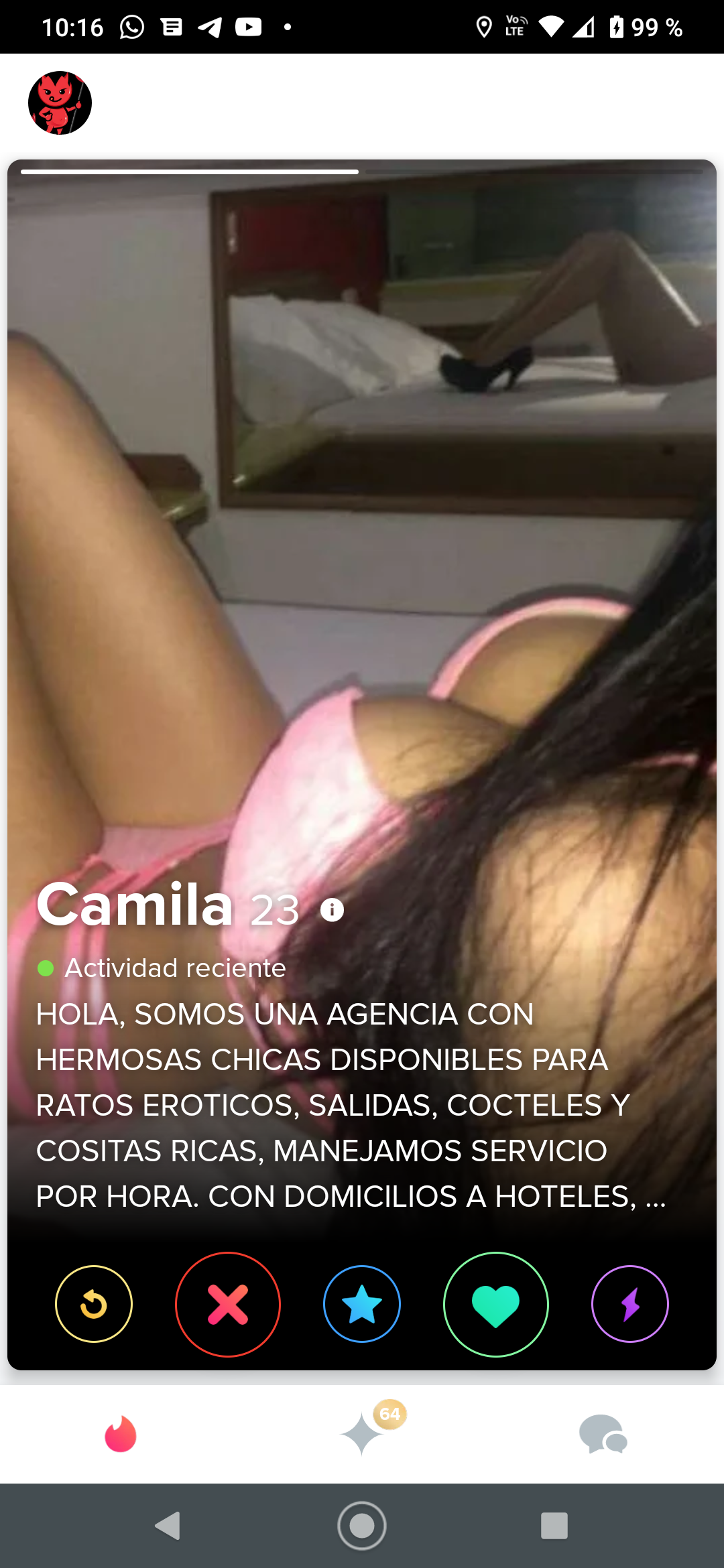
Task: Open the devil avatar top left
Action: [60, 104]
